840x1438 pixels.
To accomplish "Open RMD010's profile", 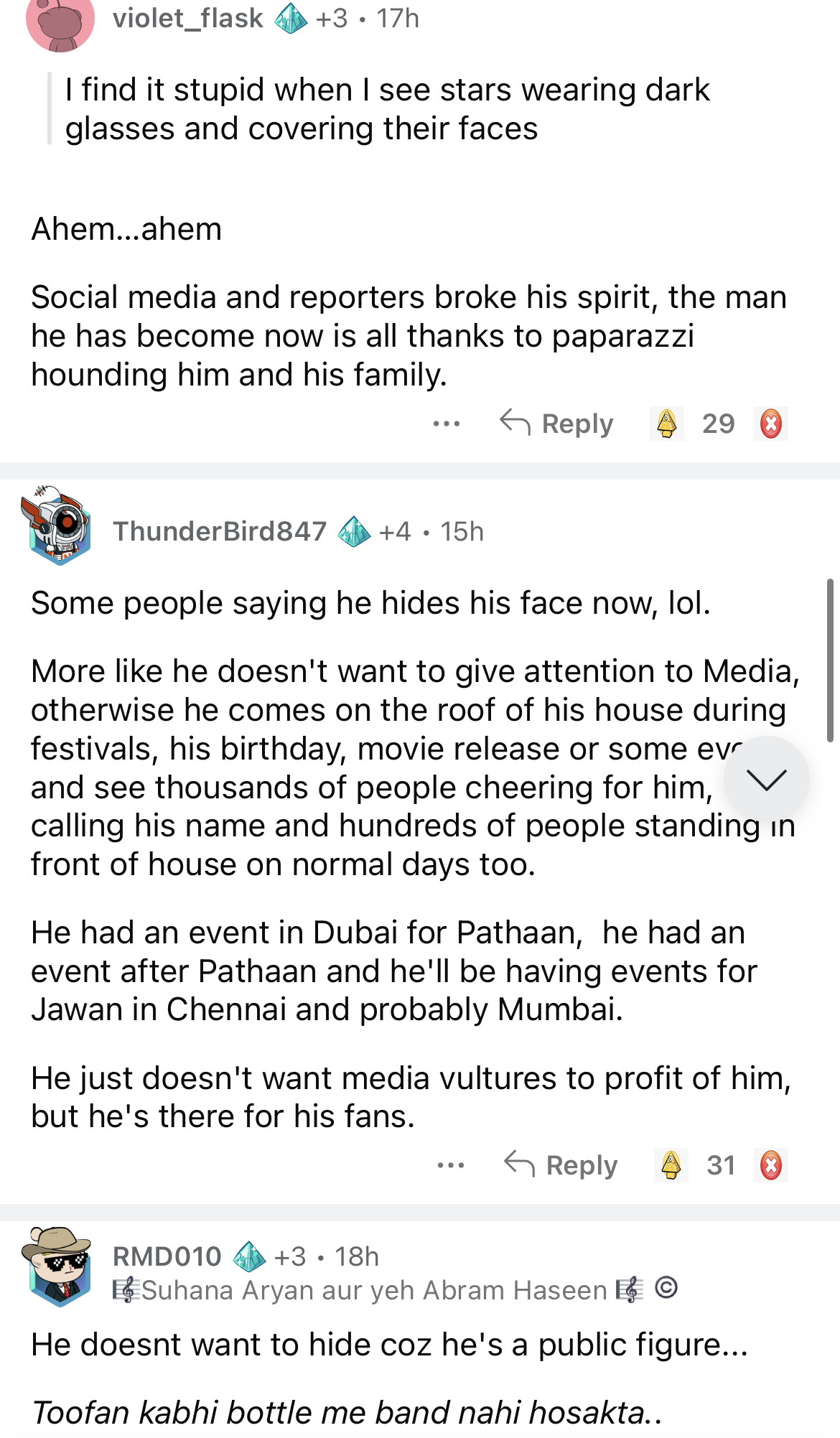I will pos(167,1257).
